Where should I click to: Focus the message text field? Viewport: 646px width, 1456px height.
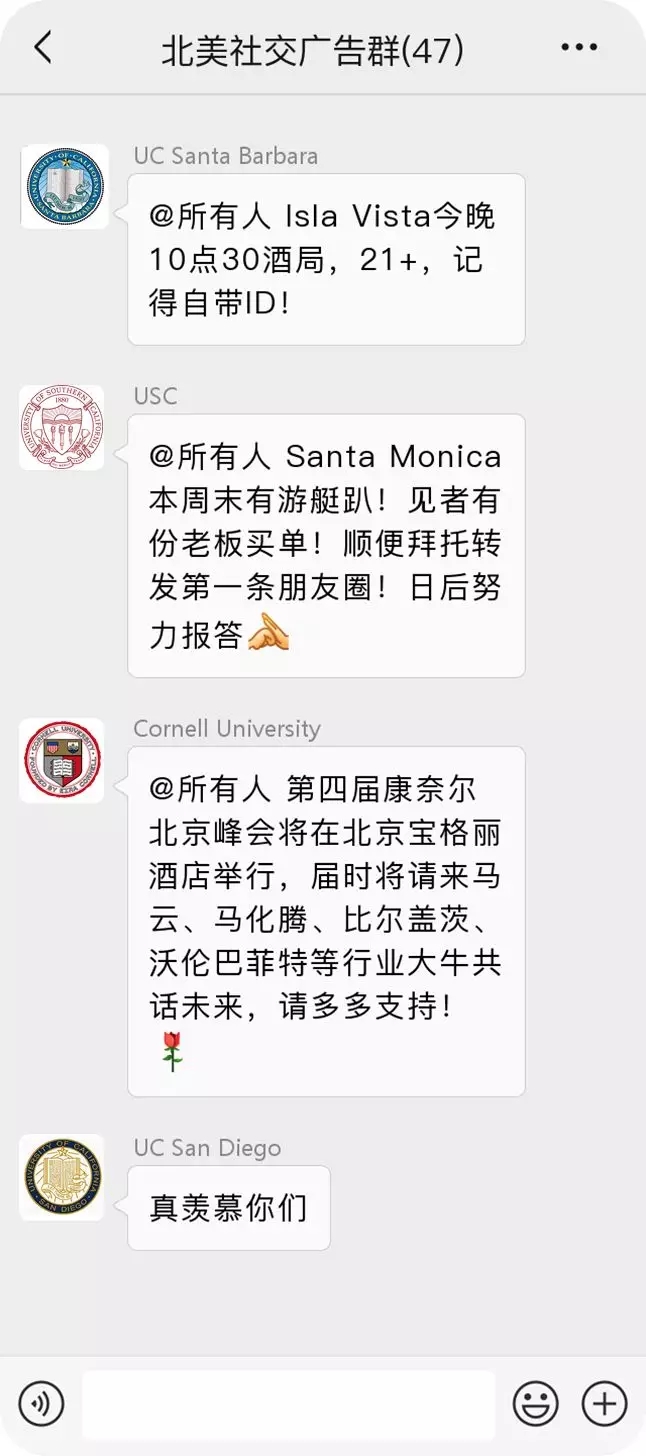pos(288,1404)
